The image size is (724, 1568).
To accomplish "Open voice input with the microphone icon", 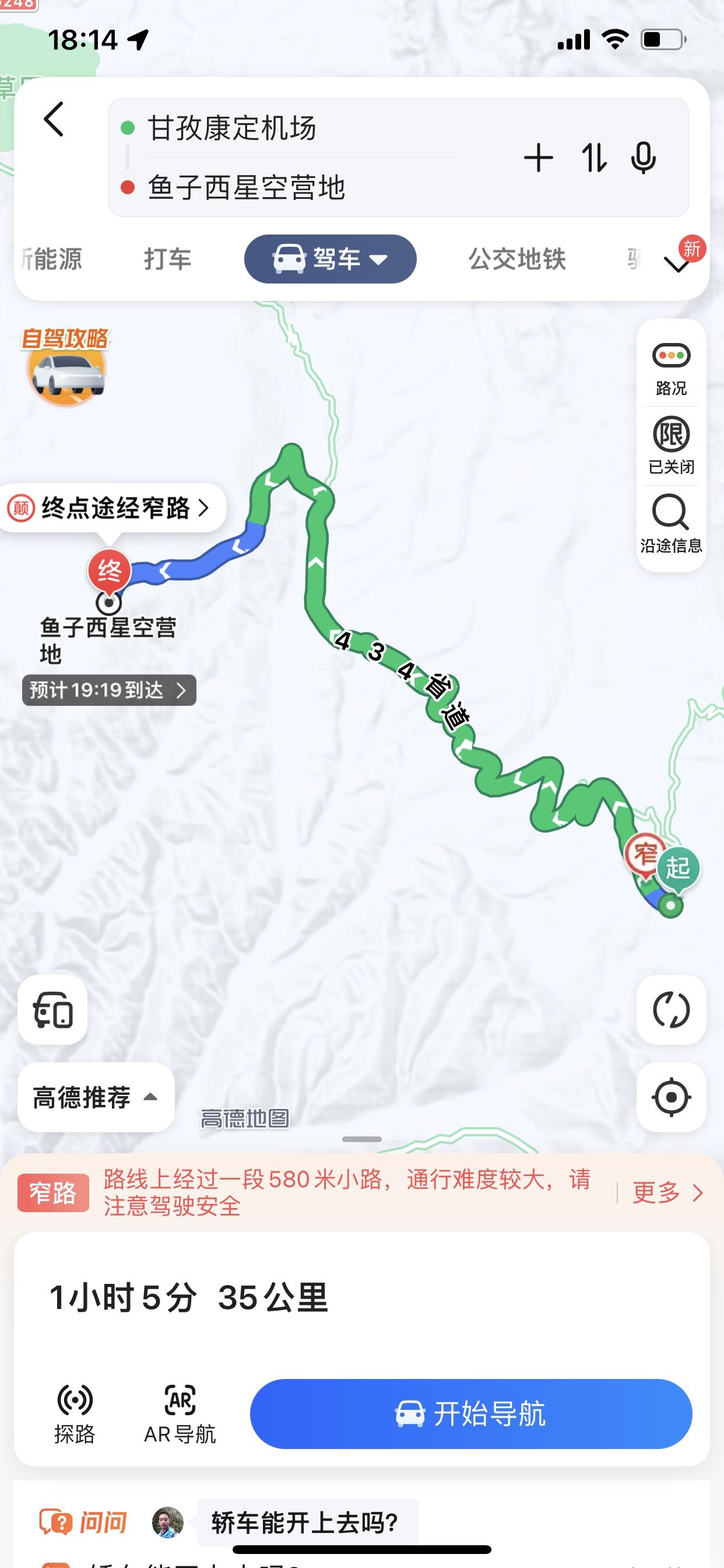I will (x=643, y=158).
